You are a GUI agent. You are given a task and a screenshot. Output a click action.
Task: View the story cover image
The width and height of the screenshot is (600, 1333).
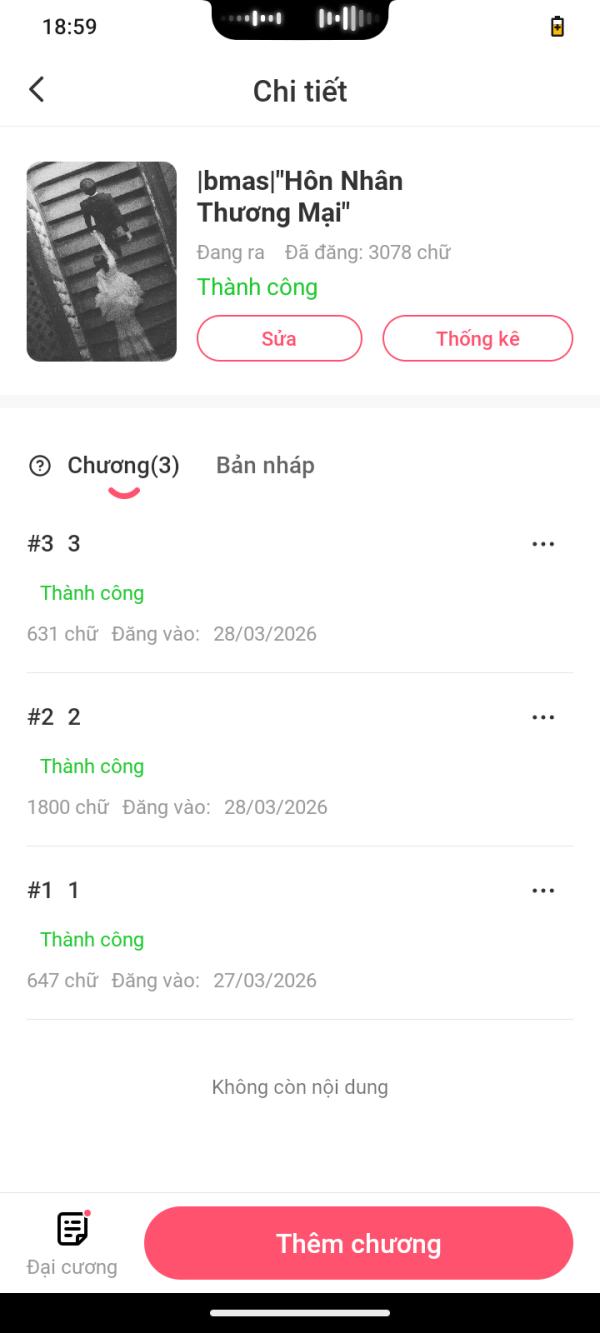point(101,261)
